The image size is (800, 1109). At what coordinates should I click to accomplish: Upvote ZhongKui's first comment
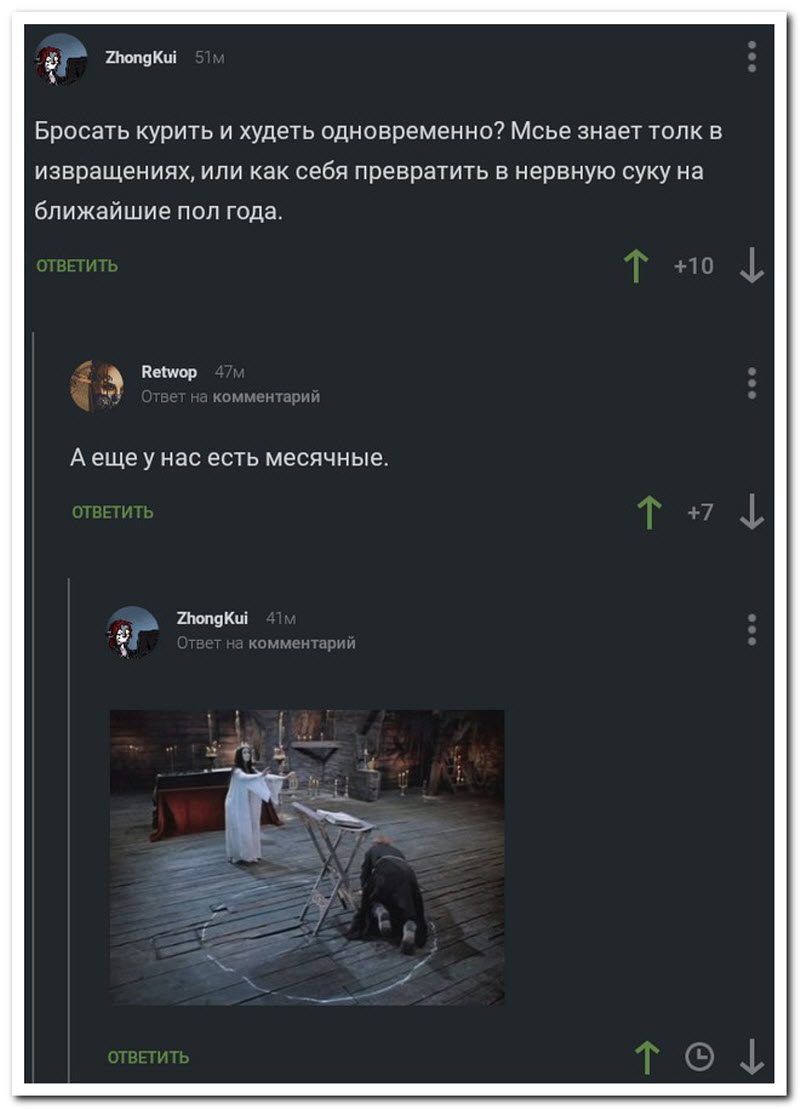[x=634, y=264]
